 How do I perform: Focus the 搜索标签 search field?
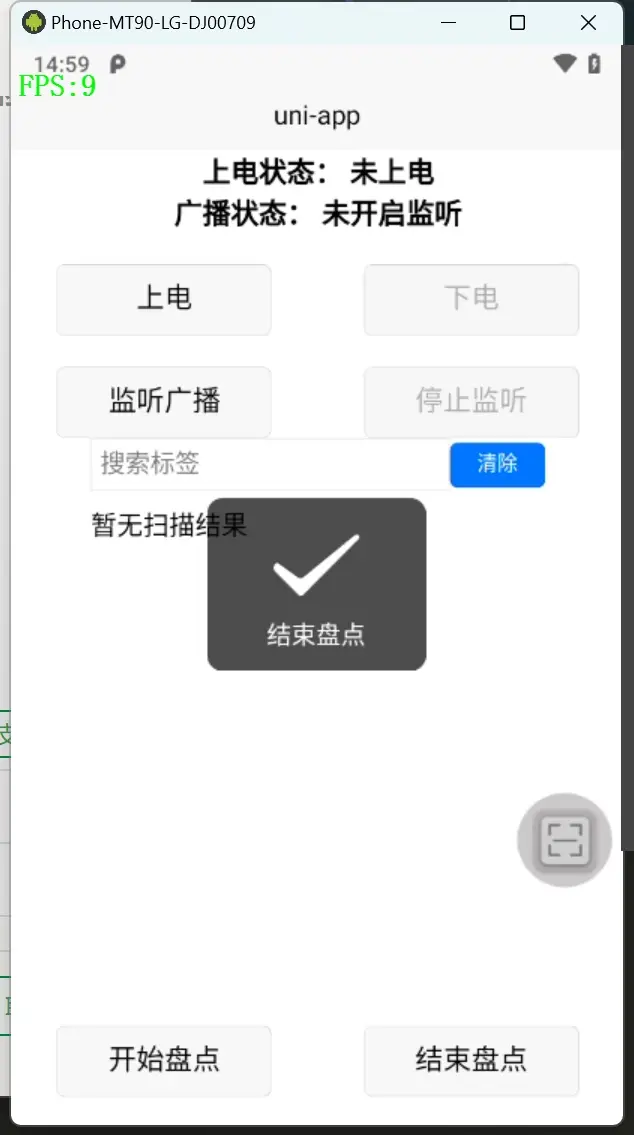tap(270, 464)
